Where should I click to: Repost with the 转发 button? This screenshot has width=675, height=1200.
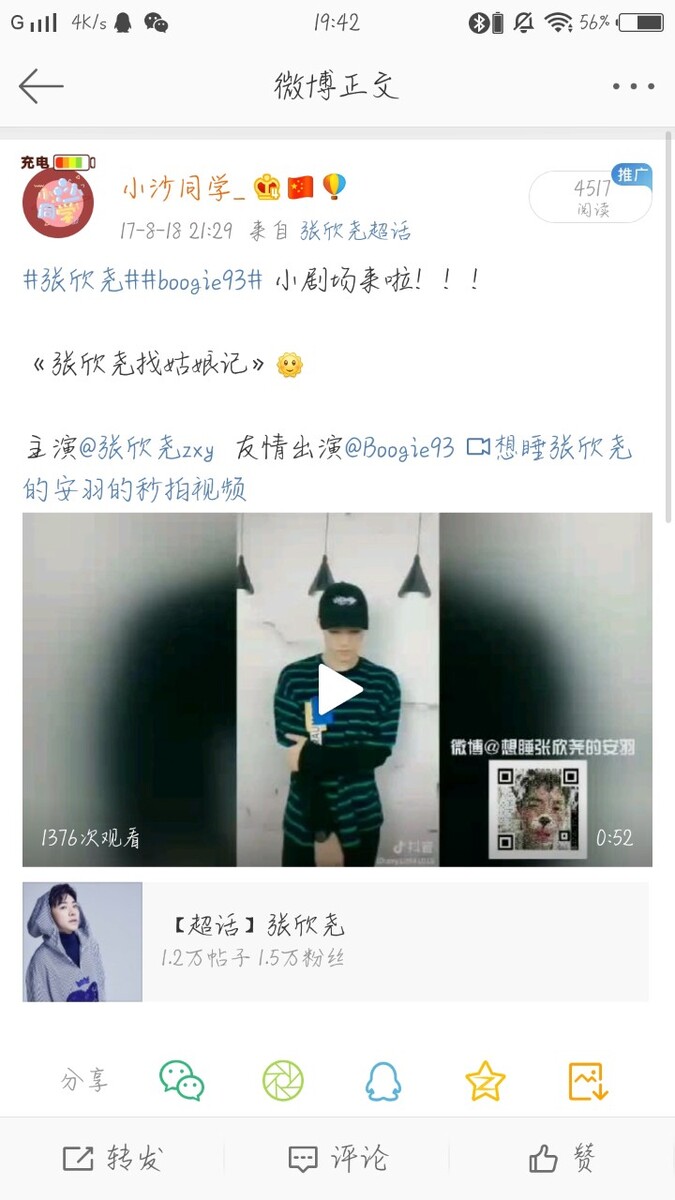click(112, 1159)
